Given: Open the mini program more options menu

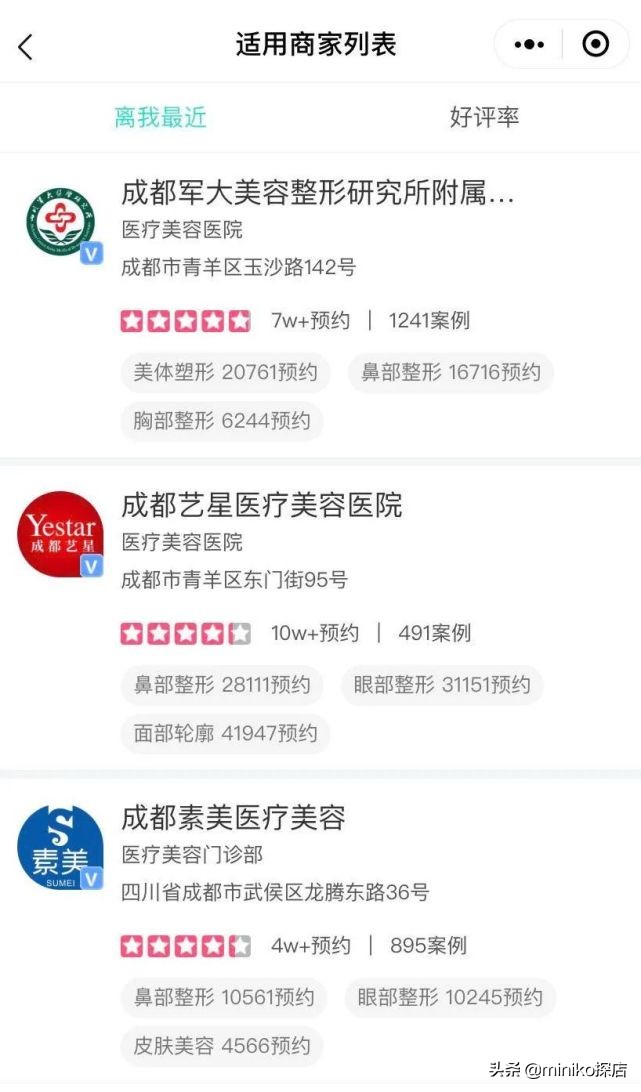Looking at the screenshot, I should coord(529,45).
